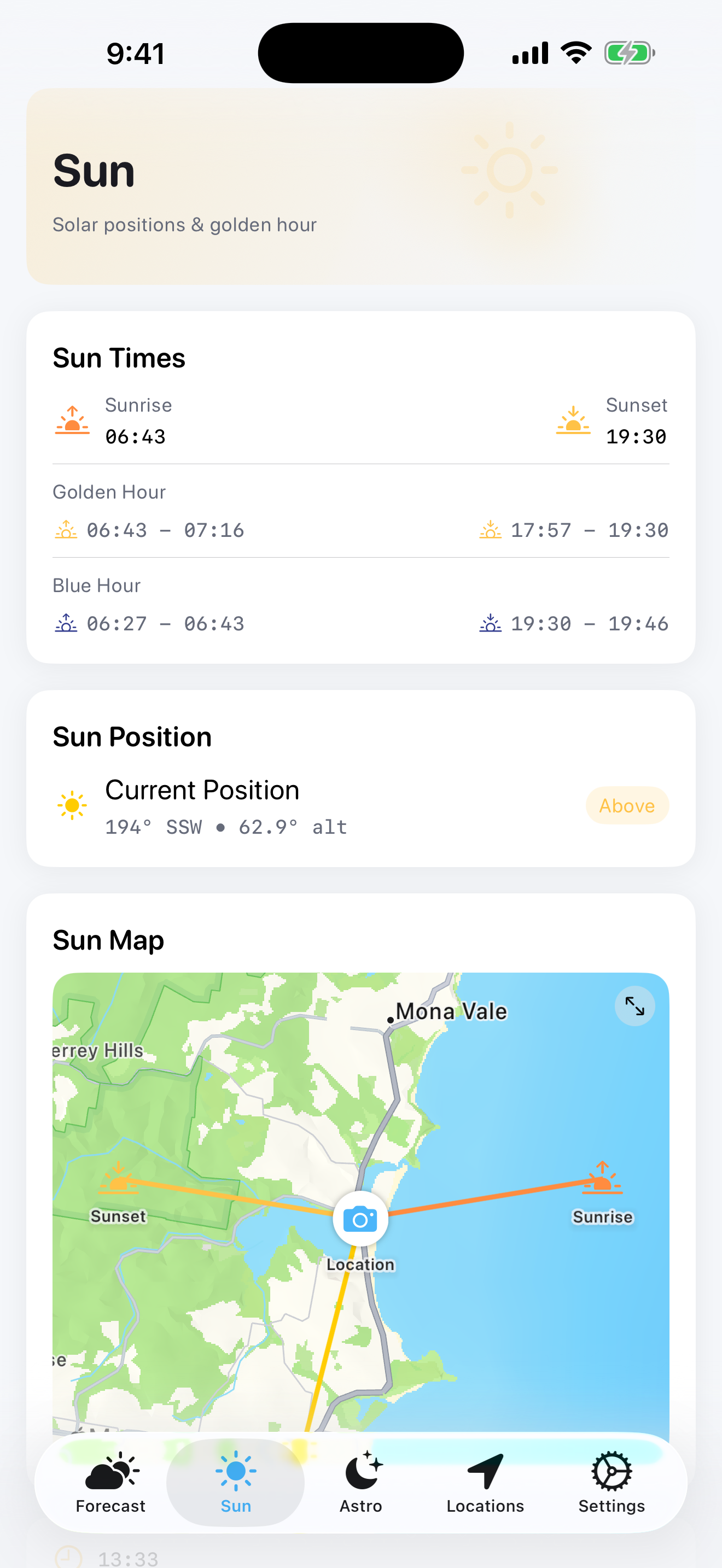Expand the Sun Map to fullscreen
Viewport: 722px width, 1568px height.
[635, 1007]
